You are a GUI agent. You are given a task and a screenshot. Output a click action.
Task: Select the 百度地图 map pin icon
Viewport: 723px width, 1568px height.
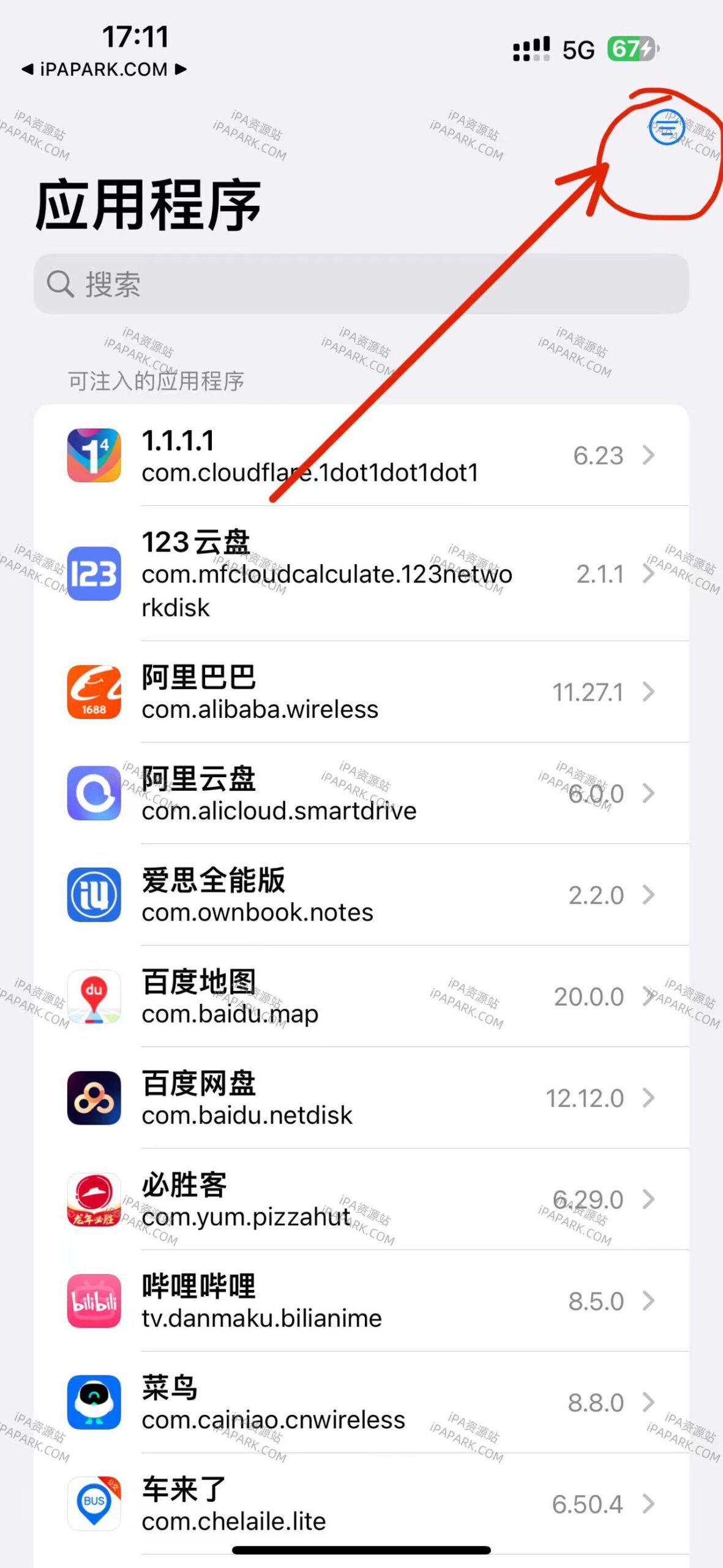(x=93, y=998)
